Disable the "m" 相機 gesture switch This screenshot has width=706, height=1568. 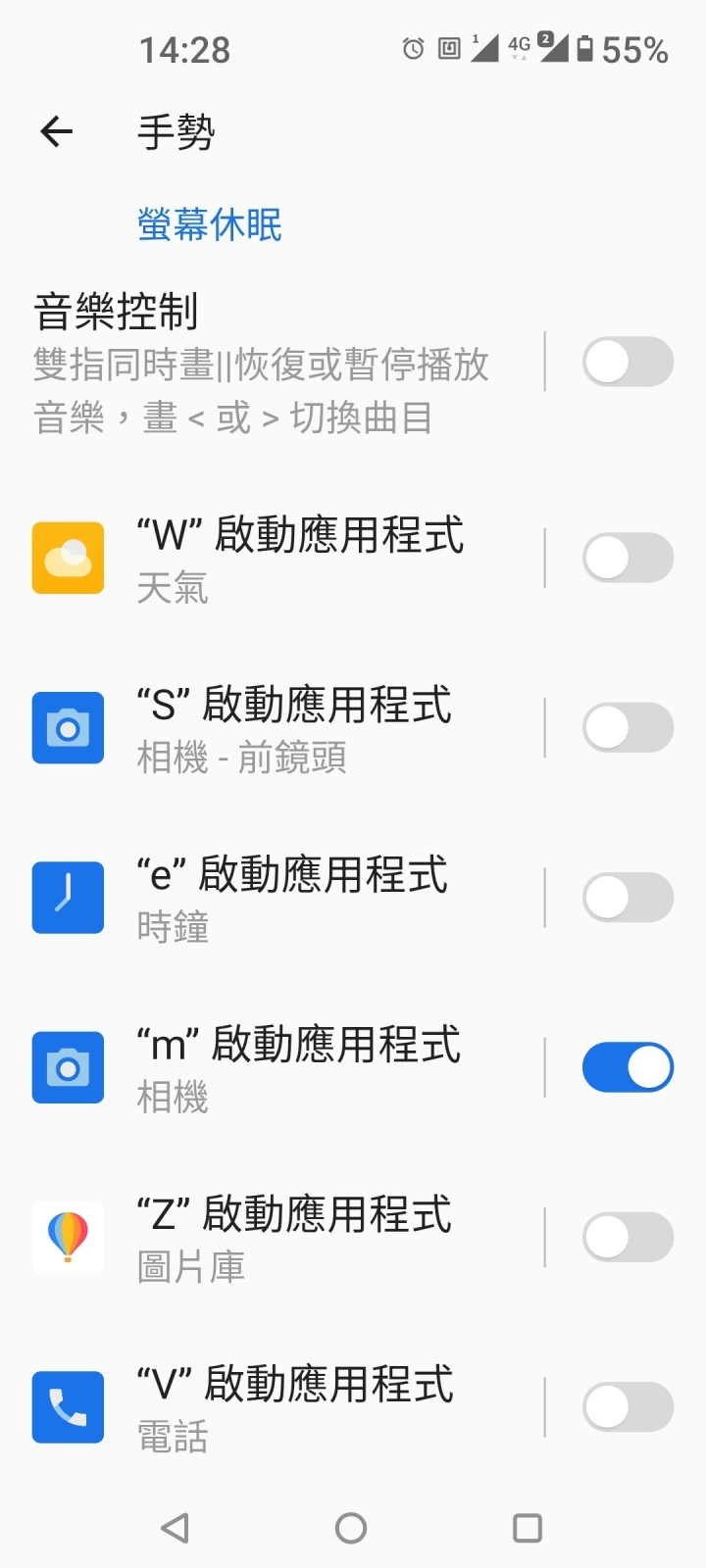(x=628, y=1067)
